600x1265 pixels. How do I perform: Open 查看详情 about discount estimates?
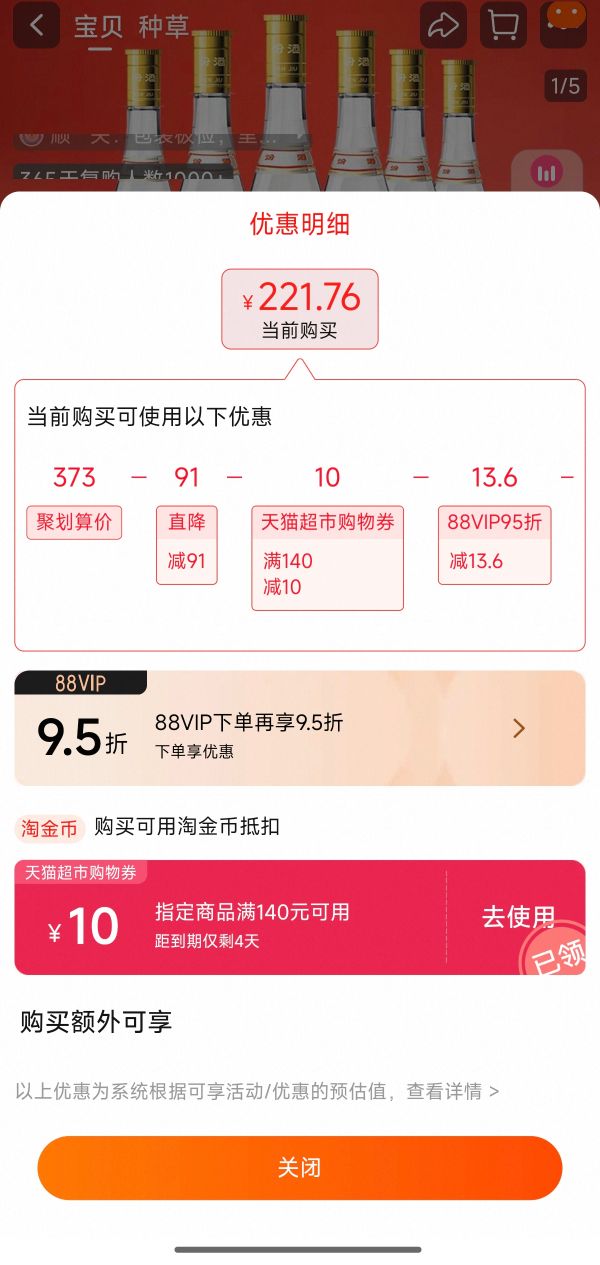click(452, 1091)
